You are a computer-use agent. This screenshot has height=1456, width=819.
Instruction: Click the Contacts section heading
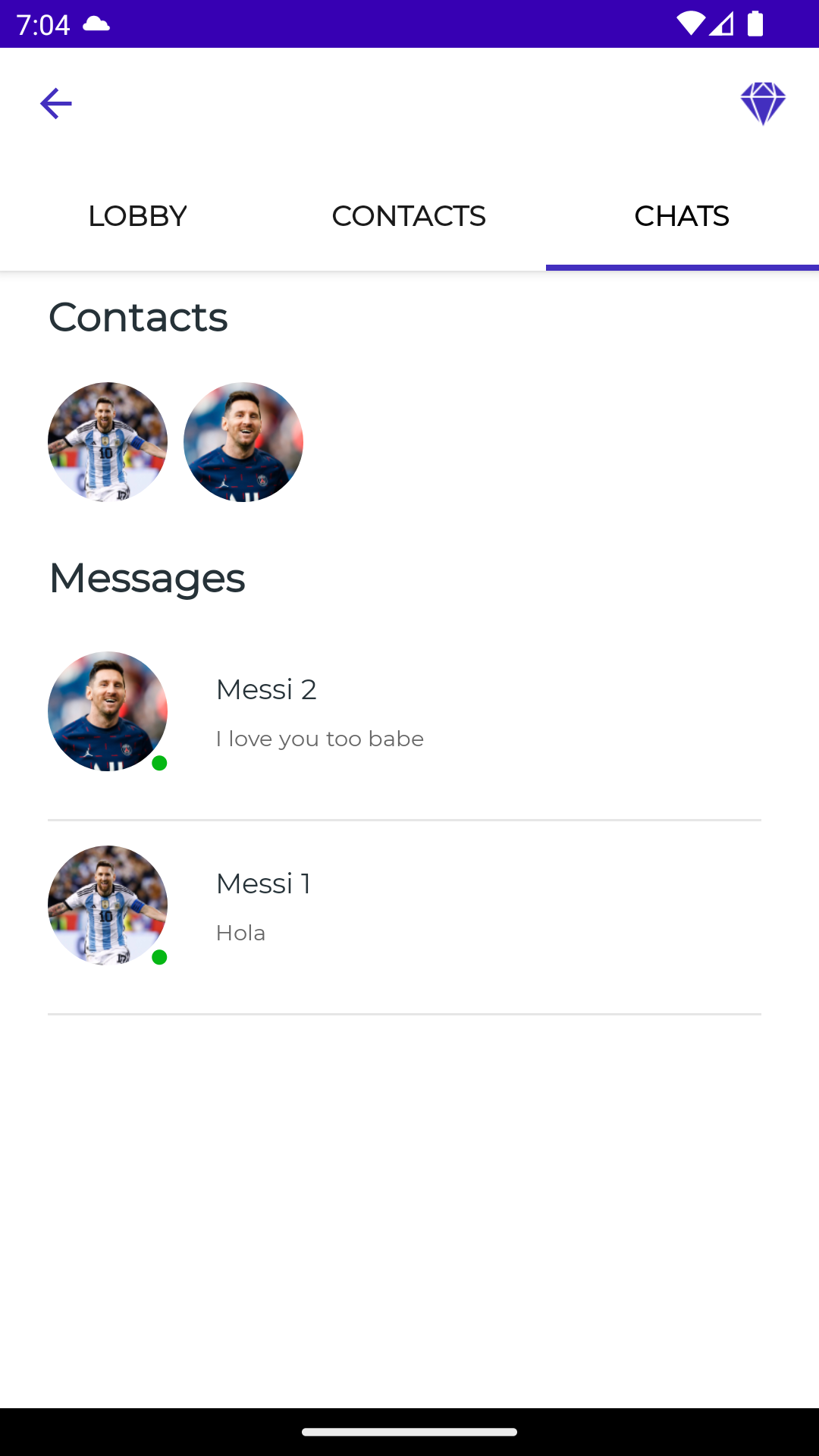click(137, 318)
